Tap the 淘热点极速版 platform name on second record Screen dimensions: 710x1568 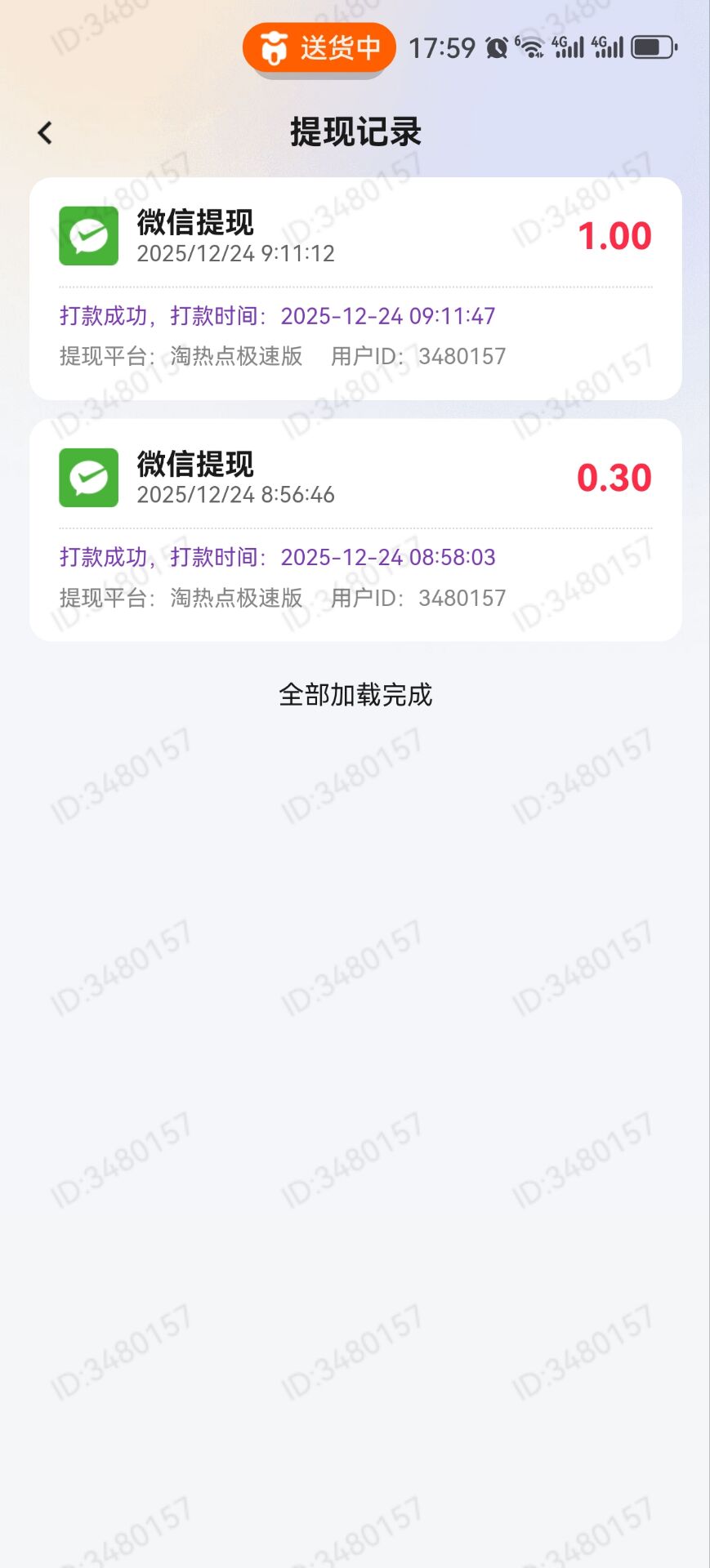coord(237,597)
